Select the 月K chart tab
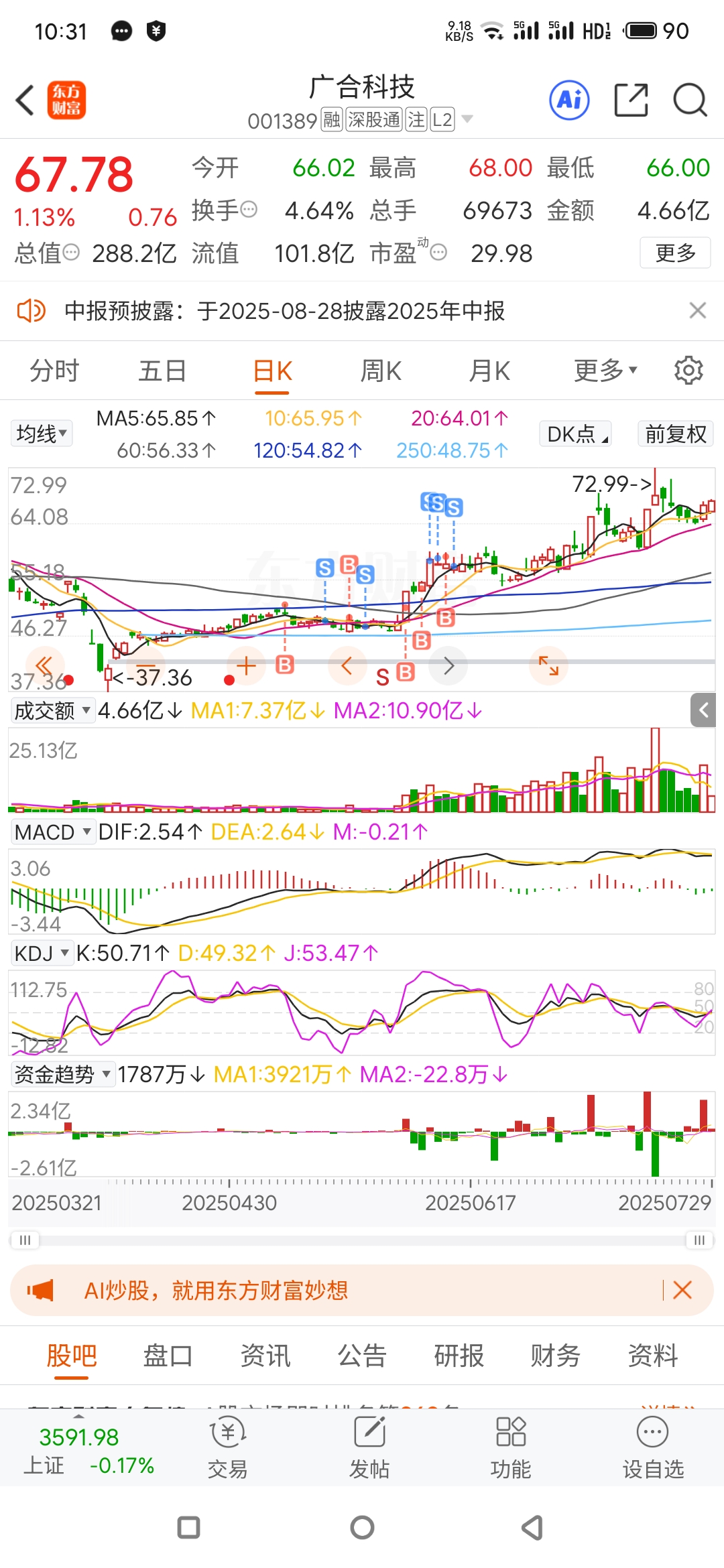The height and width of the screenshot is (1568, 724). [489, 371]
